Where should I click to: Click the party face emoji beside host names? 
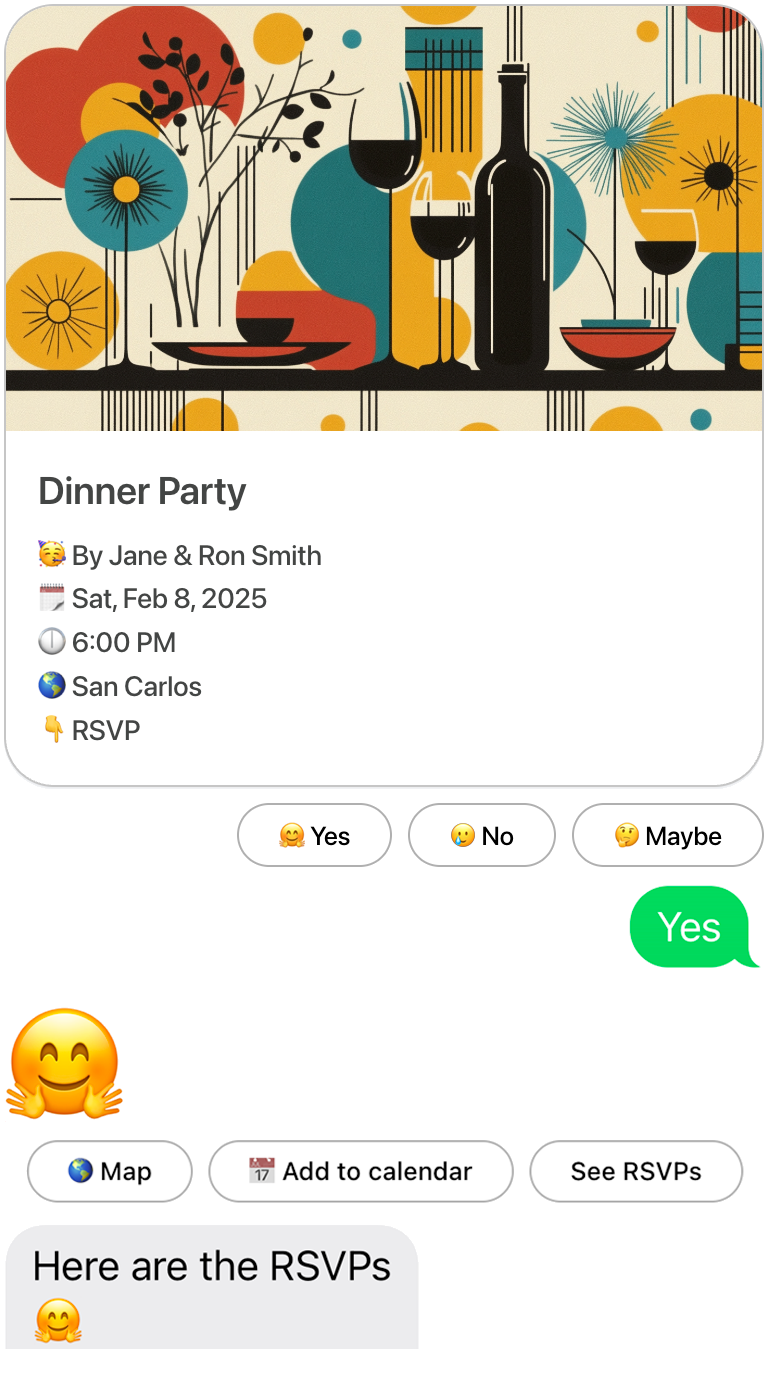pos(52,555)
